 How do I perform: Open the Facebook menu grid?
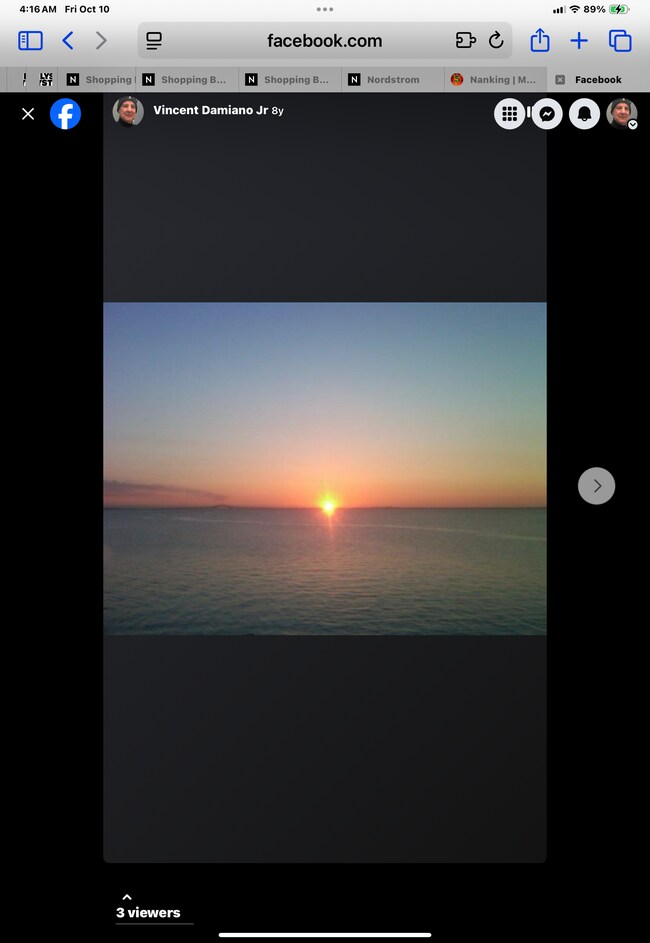(x=510, y=114)
